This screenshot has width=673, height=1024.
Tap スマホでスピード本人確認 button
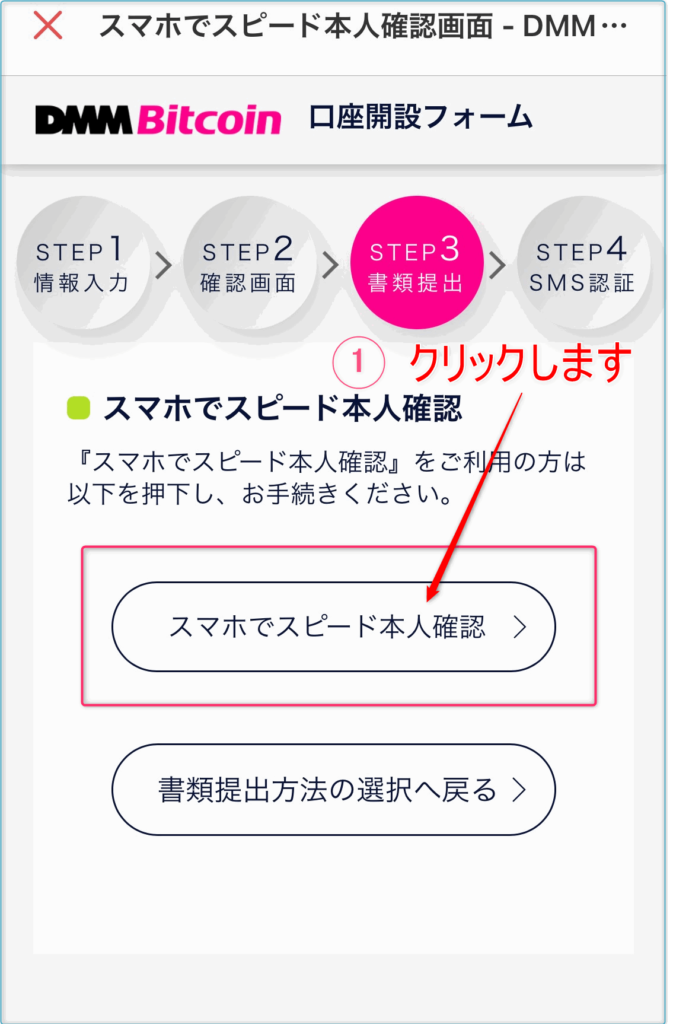point(333,627)
